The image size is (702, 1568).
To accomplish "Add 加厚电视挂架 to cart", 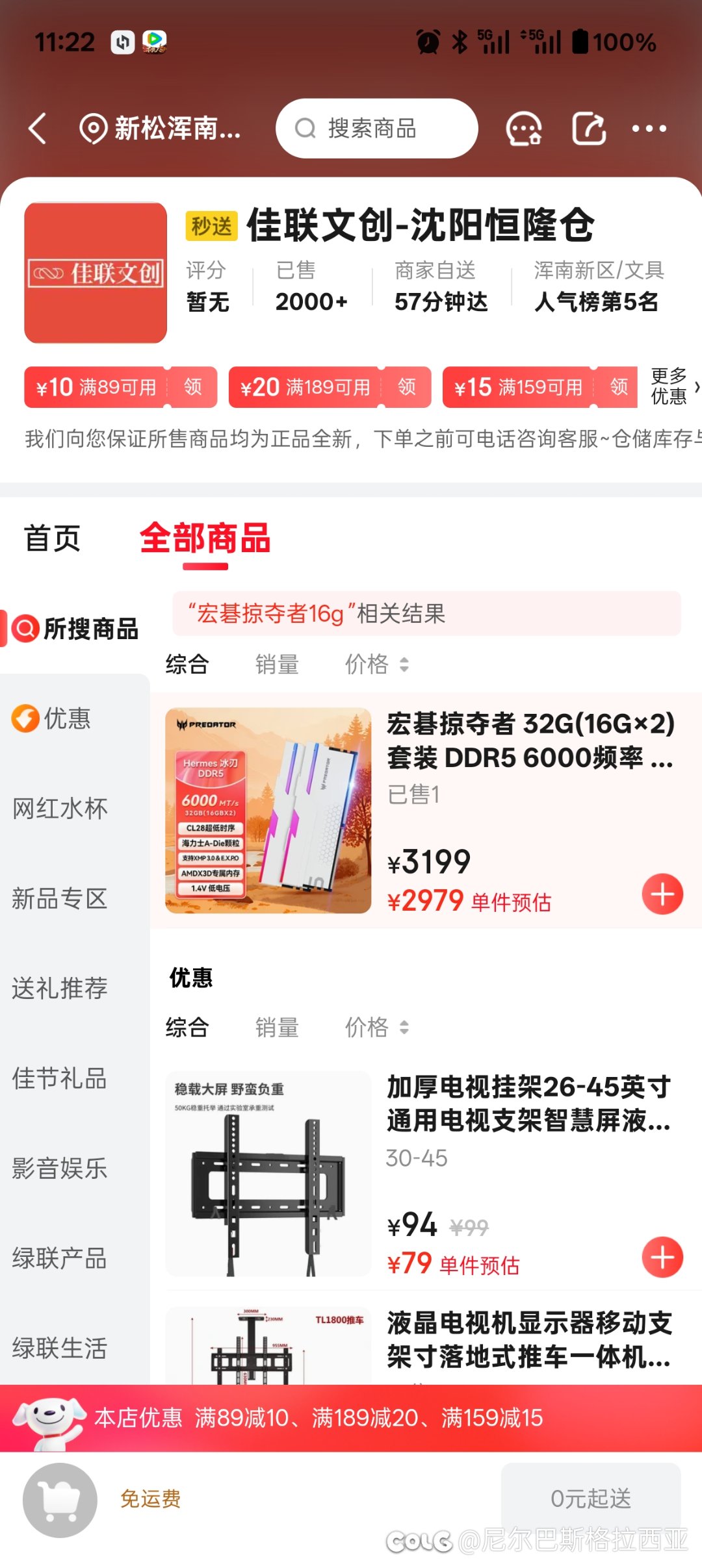I will [x=662, y=1258].
